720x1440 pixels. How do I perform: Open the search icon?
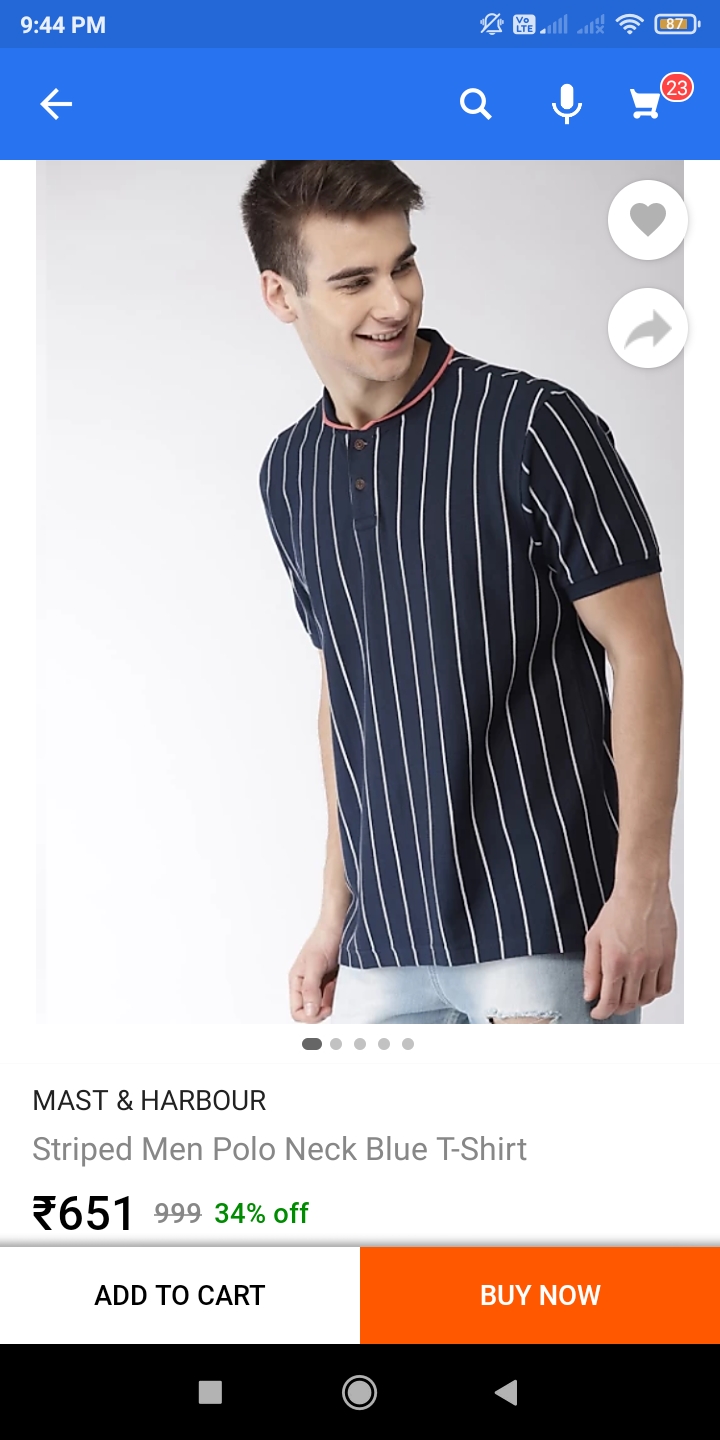(476, 104)
